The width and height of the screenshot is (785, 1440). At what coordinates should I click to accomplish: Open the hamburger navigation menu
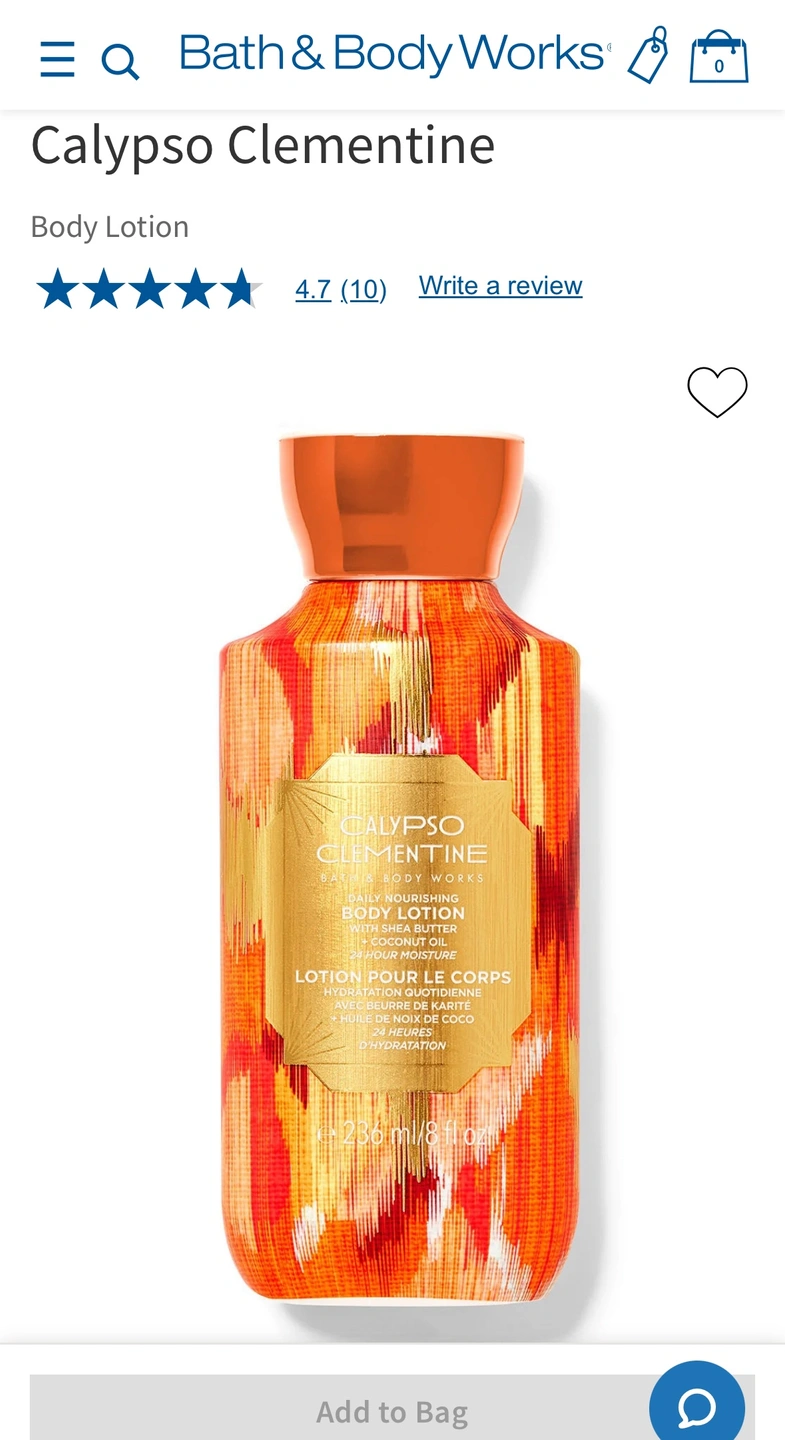57,59
